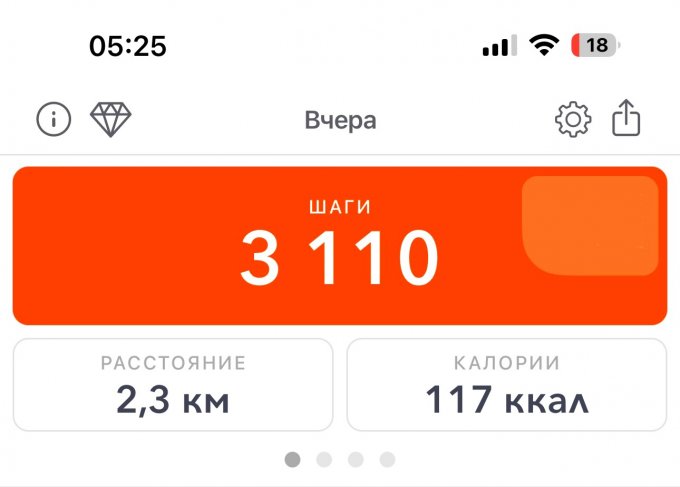Open settings via the gear icon
Image resolution: width=680 pixels, height=487 pixels.
[x=573, y=120]
